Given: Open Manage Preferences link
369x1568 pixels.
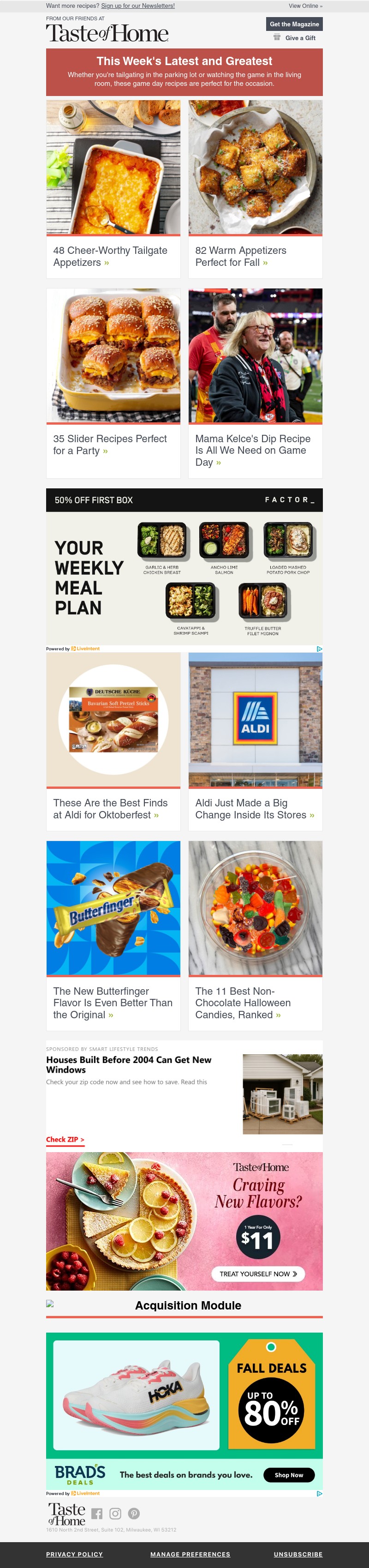Looking at the screenshot, I should click(x=190, y=1554).
